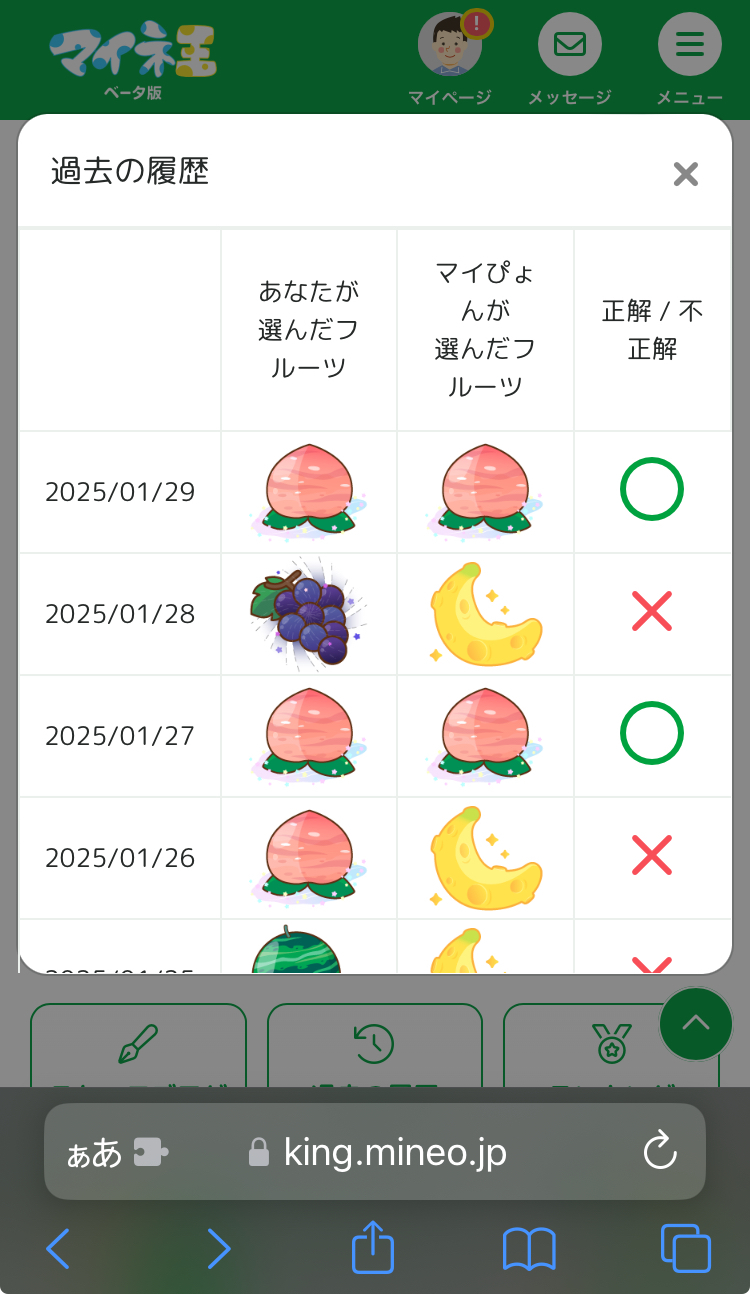The image size is (750, 1294).
Task: Tap the scroll-to-top arrow button
Action: click(696, 1023)
